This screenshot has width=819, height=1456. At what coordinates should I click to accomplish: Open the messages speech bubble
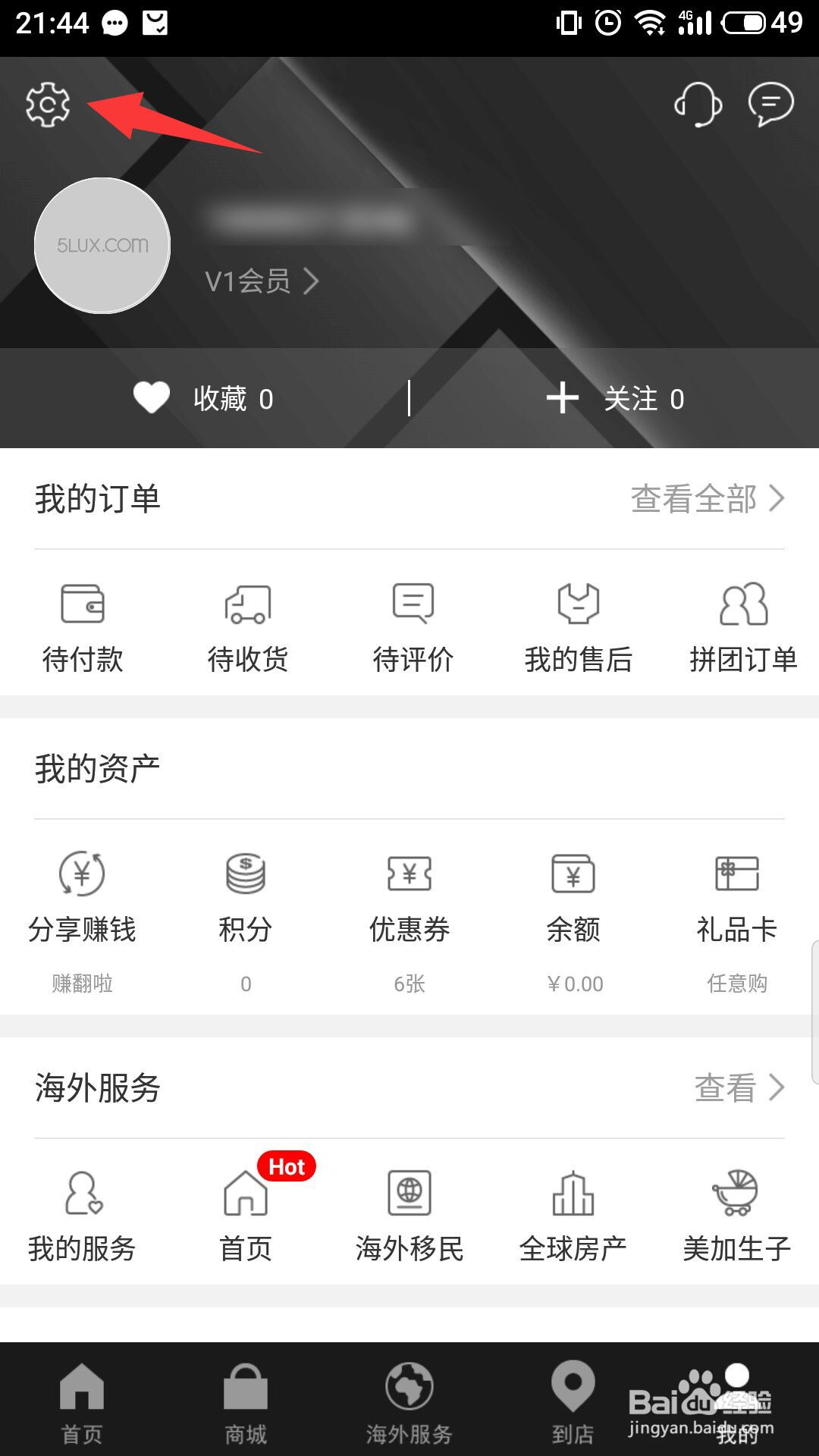point(770,104)
